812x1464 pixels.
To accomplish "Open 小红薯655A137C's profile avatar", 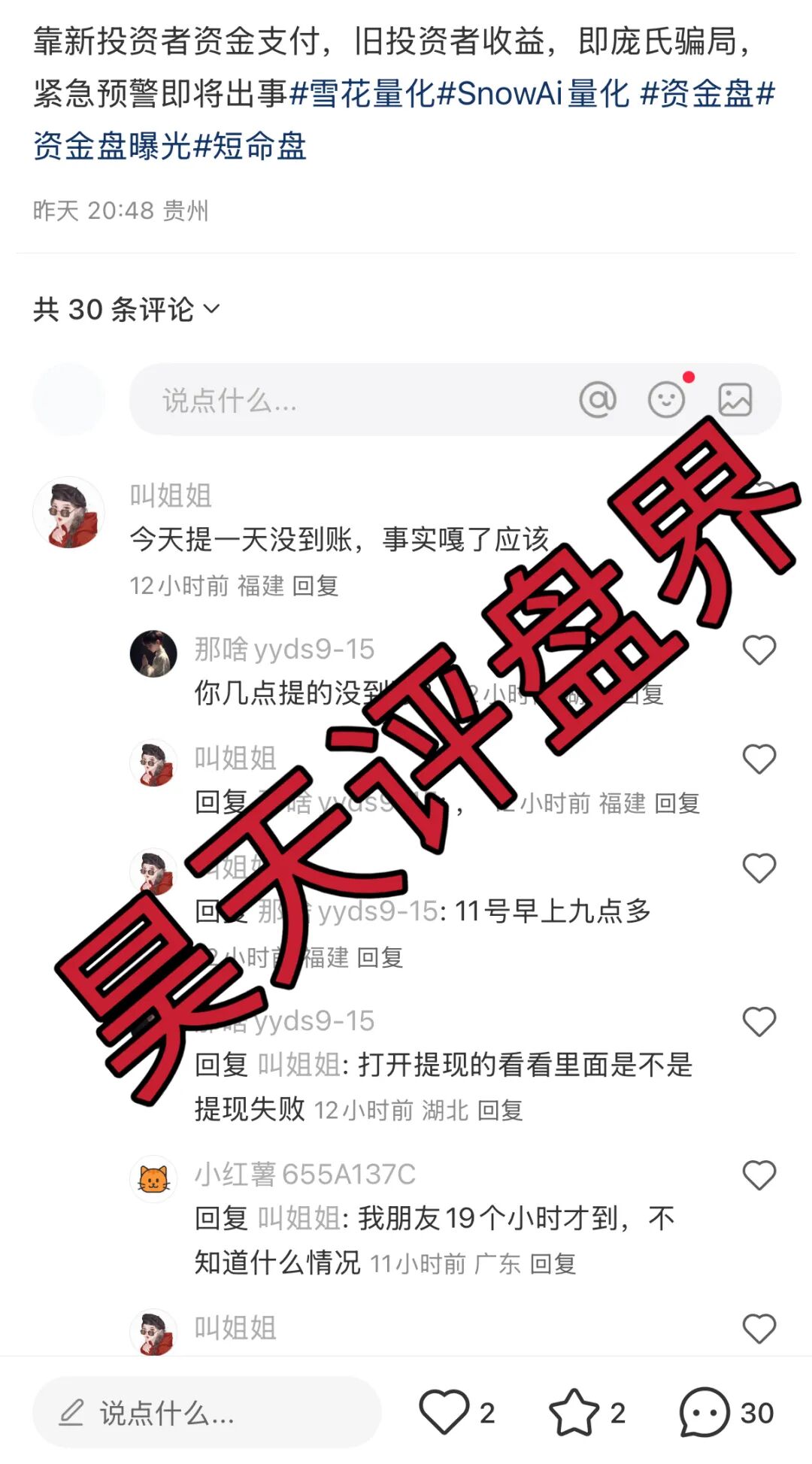I will click(x=153, y=1178).
